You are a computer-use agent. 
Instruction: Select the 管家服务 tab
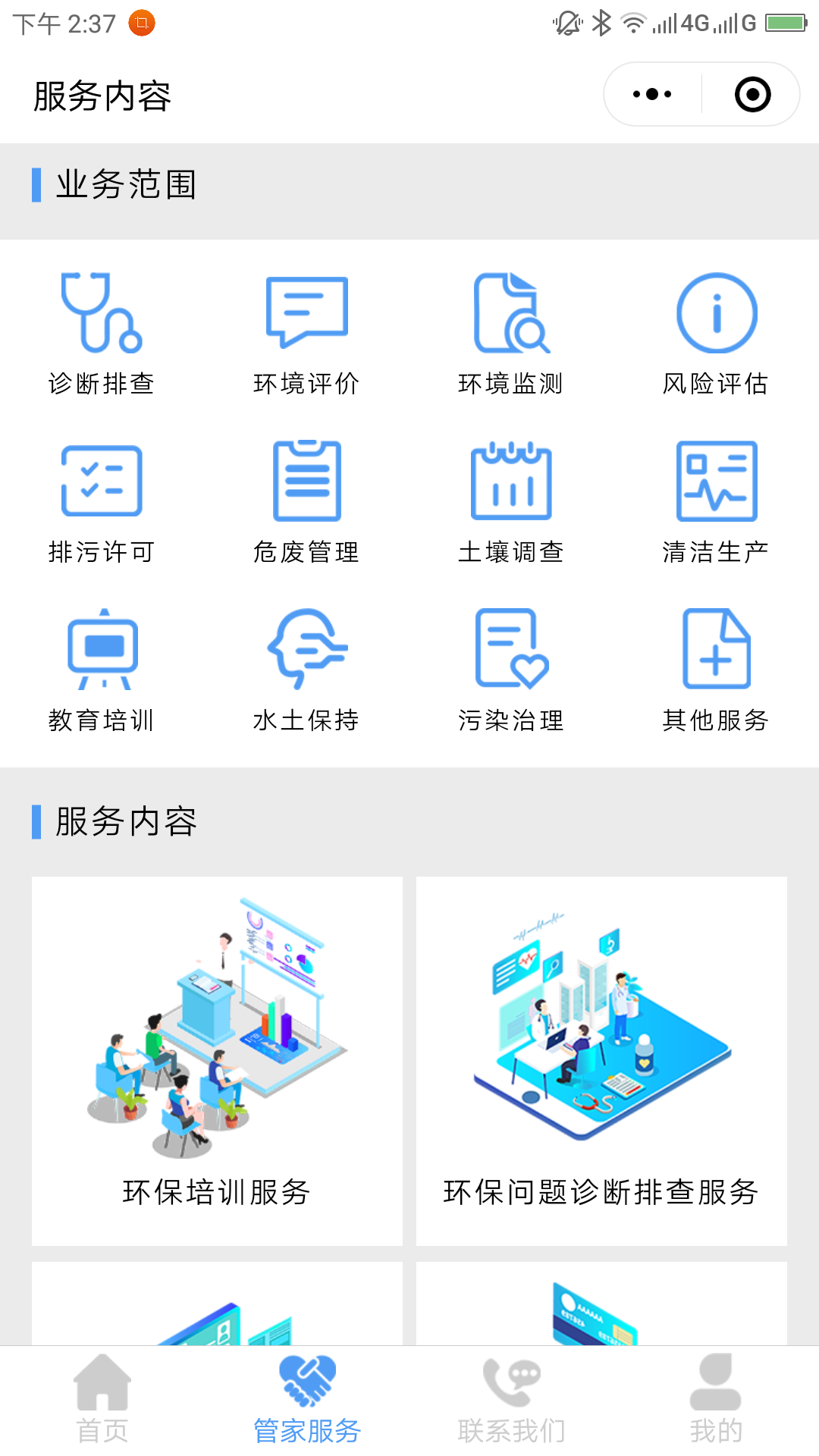point(307,1399)
